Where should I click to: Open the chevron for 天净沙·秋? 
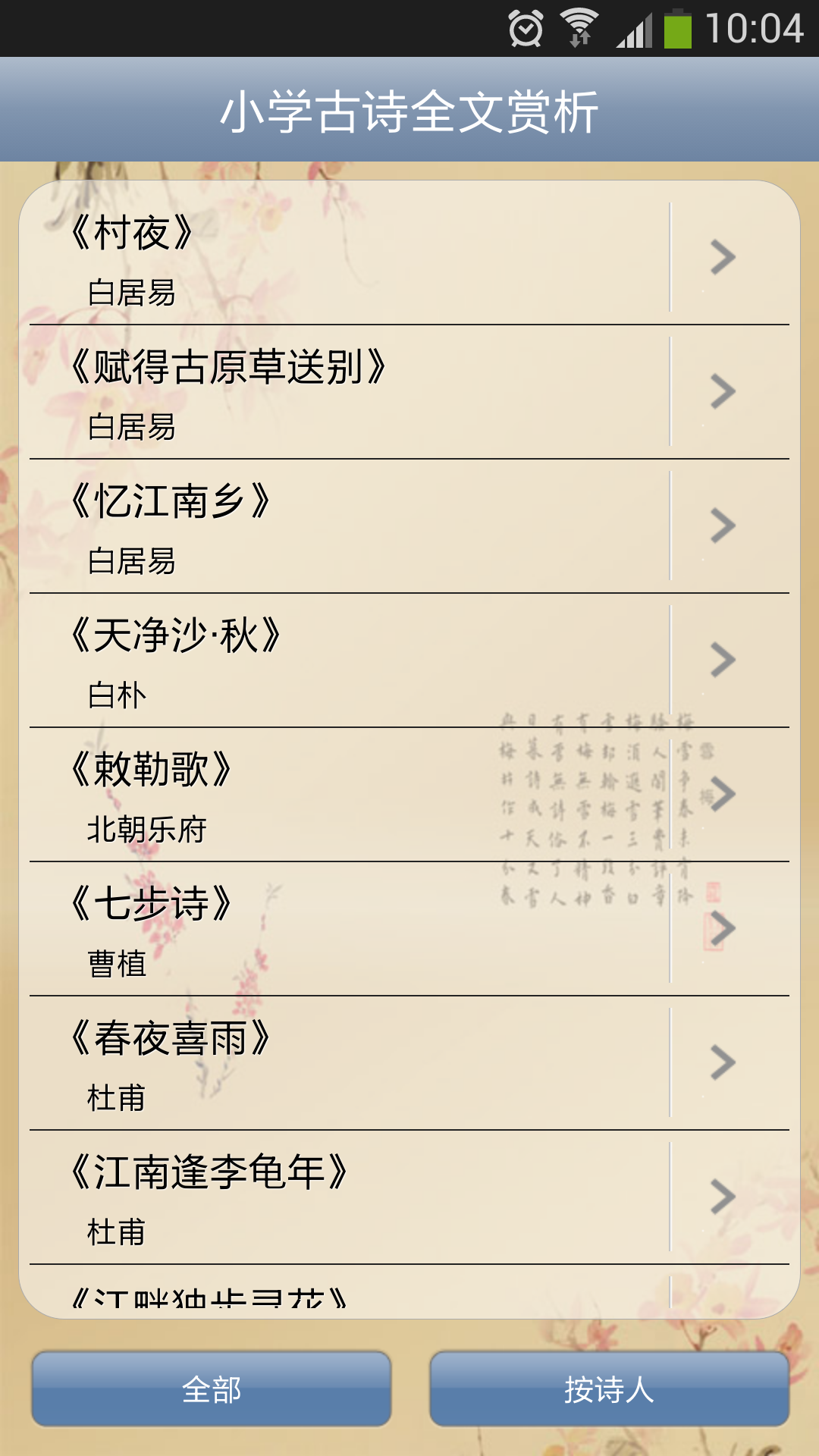(x=724, y=658)
